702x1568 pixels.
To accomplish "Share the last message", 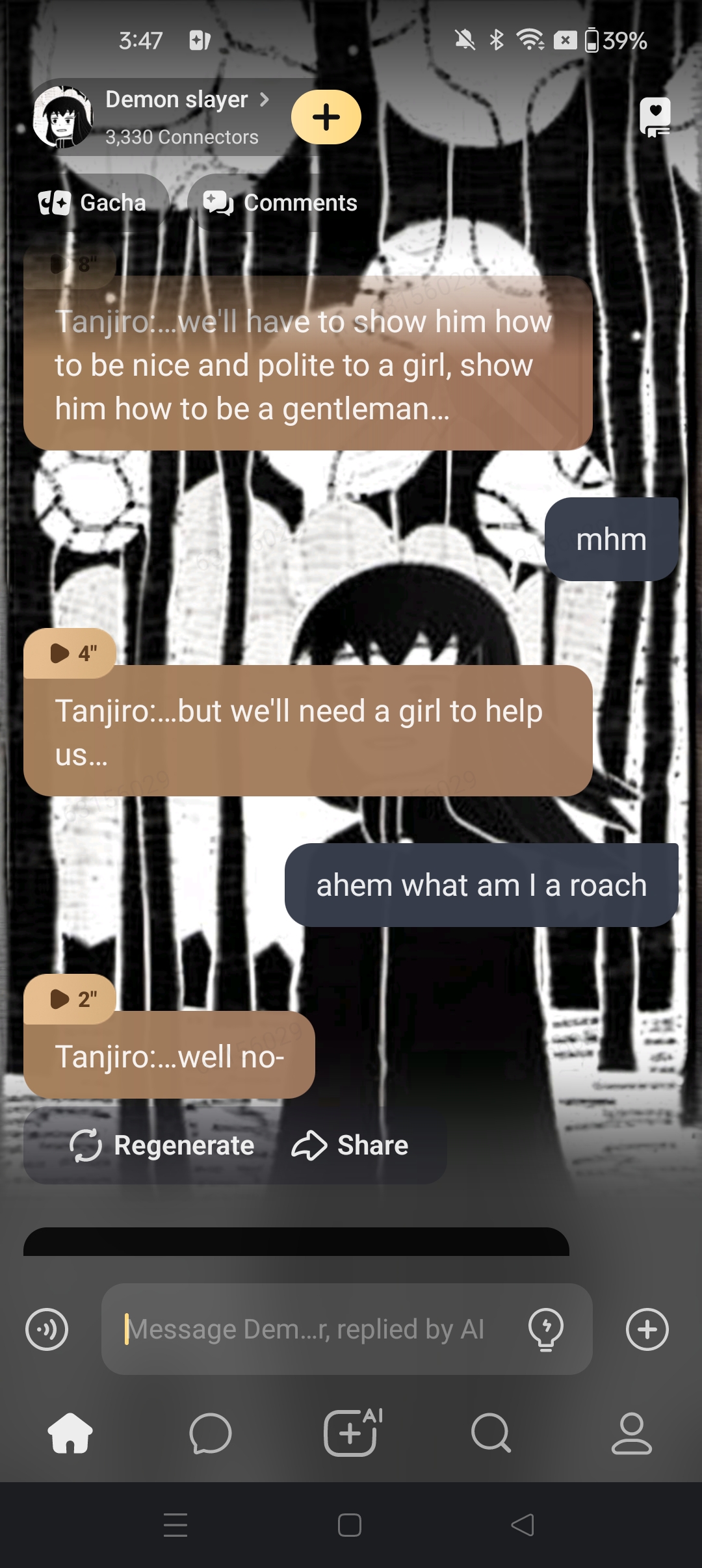I will pos(350,1145).
